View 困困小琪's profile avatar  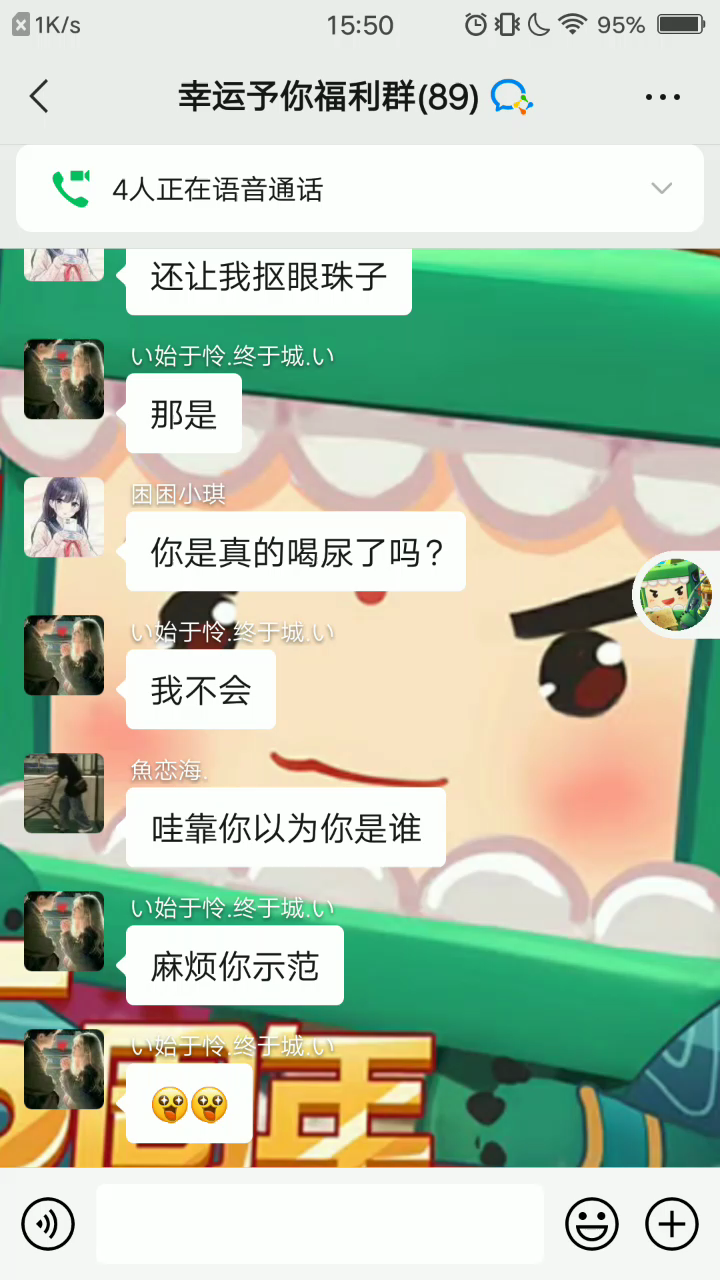64,517
